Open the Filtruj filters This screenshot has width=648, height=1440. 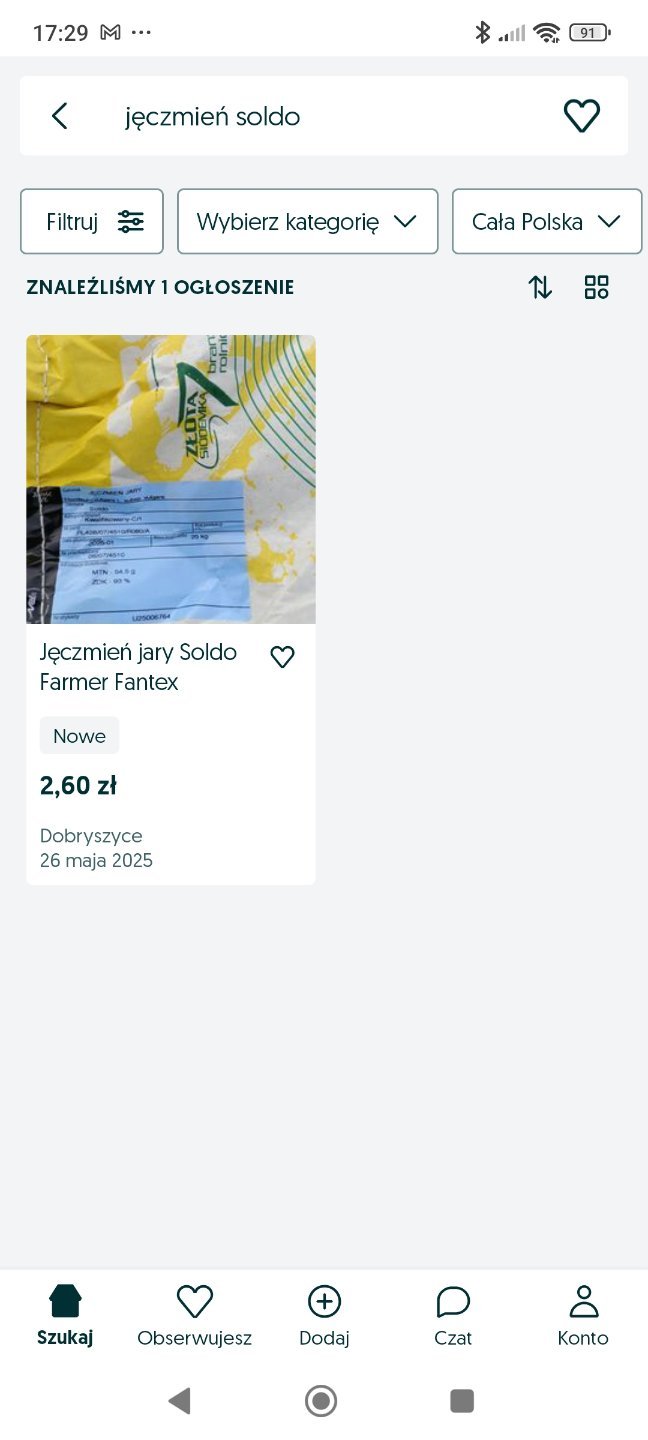click(92, 222)
